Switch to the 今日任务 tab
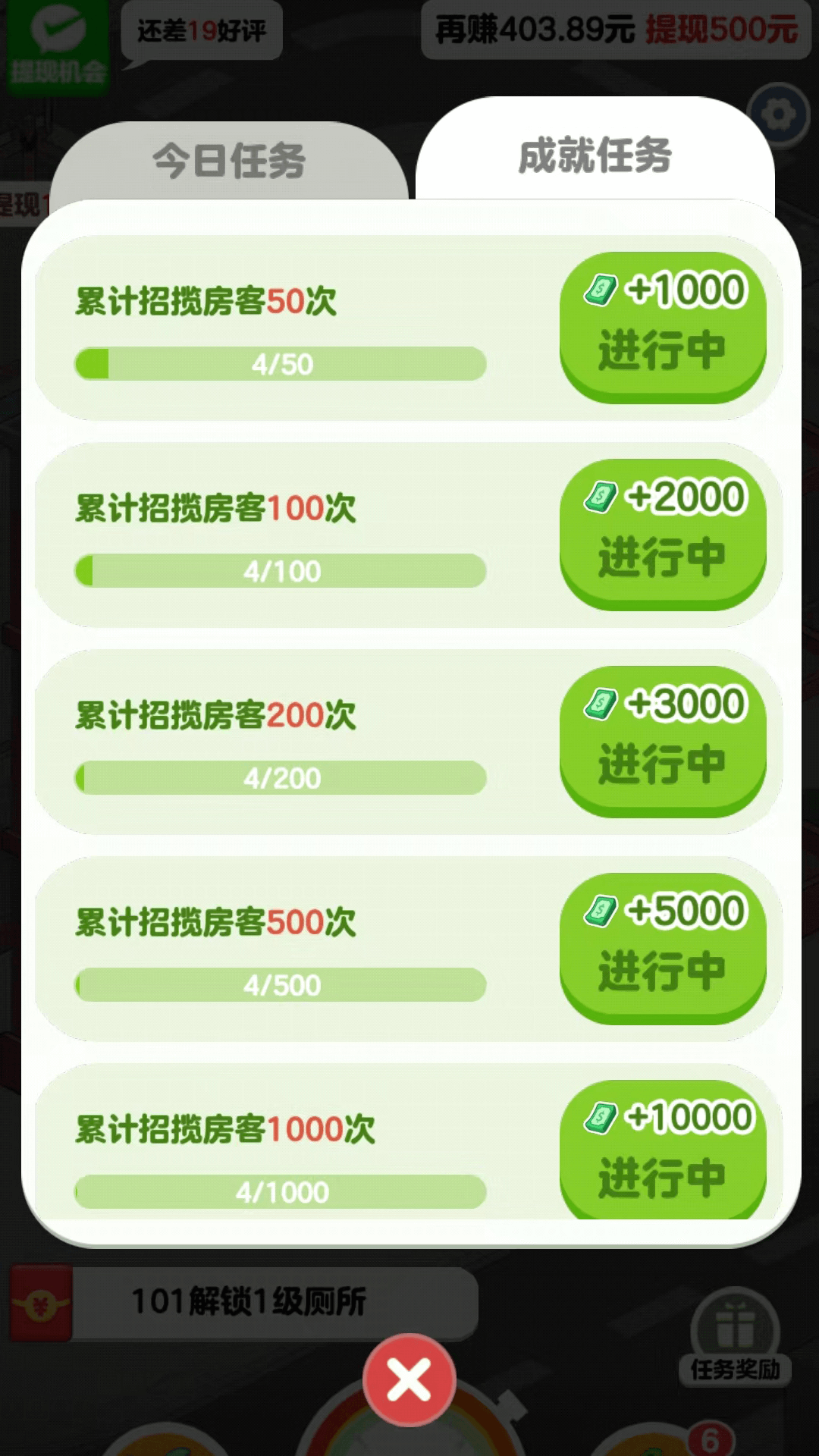Viewport: 819px width, 1456px height. tap(229, 161)
